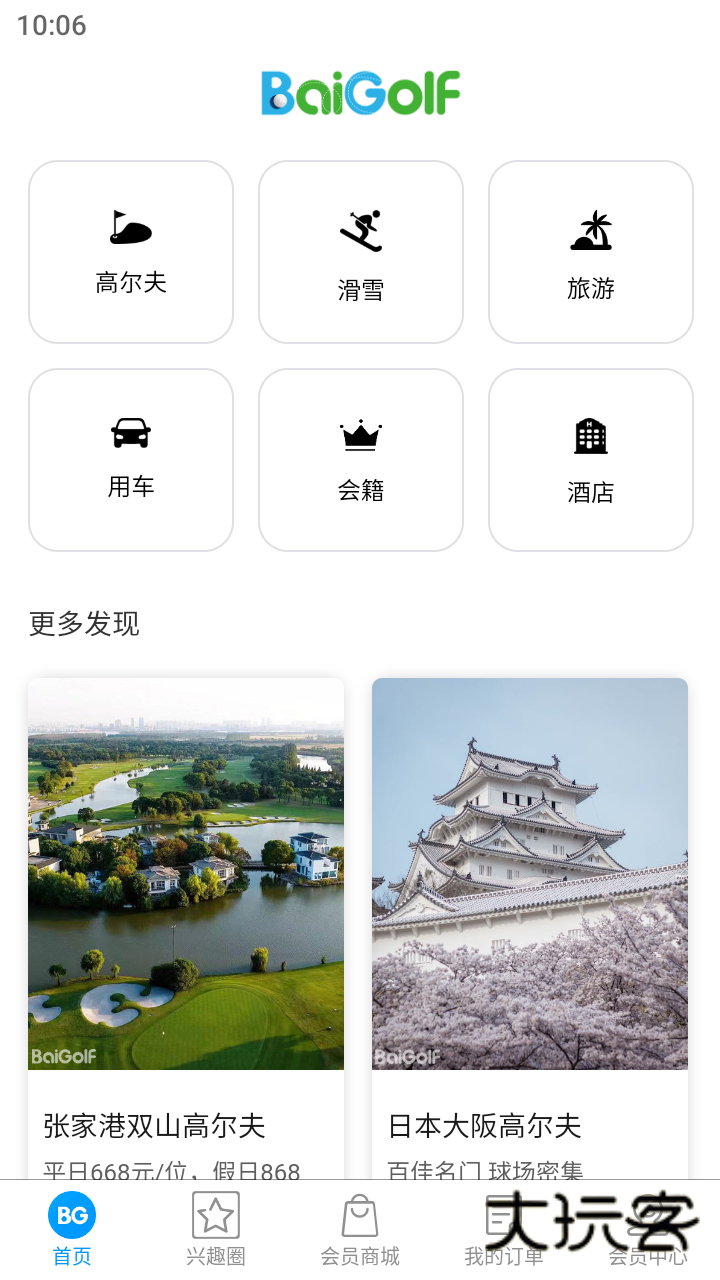This screenshot has height=1280, width=720.
Task: Tap the 更多发现 section heading
Action: point(84,624)
